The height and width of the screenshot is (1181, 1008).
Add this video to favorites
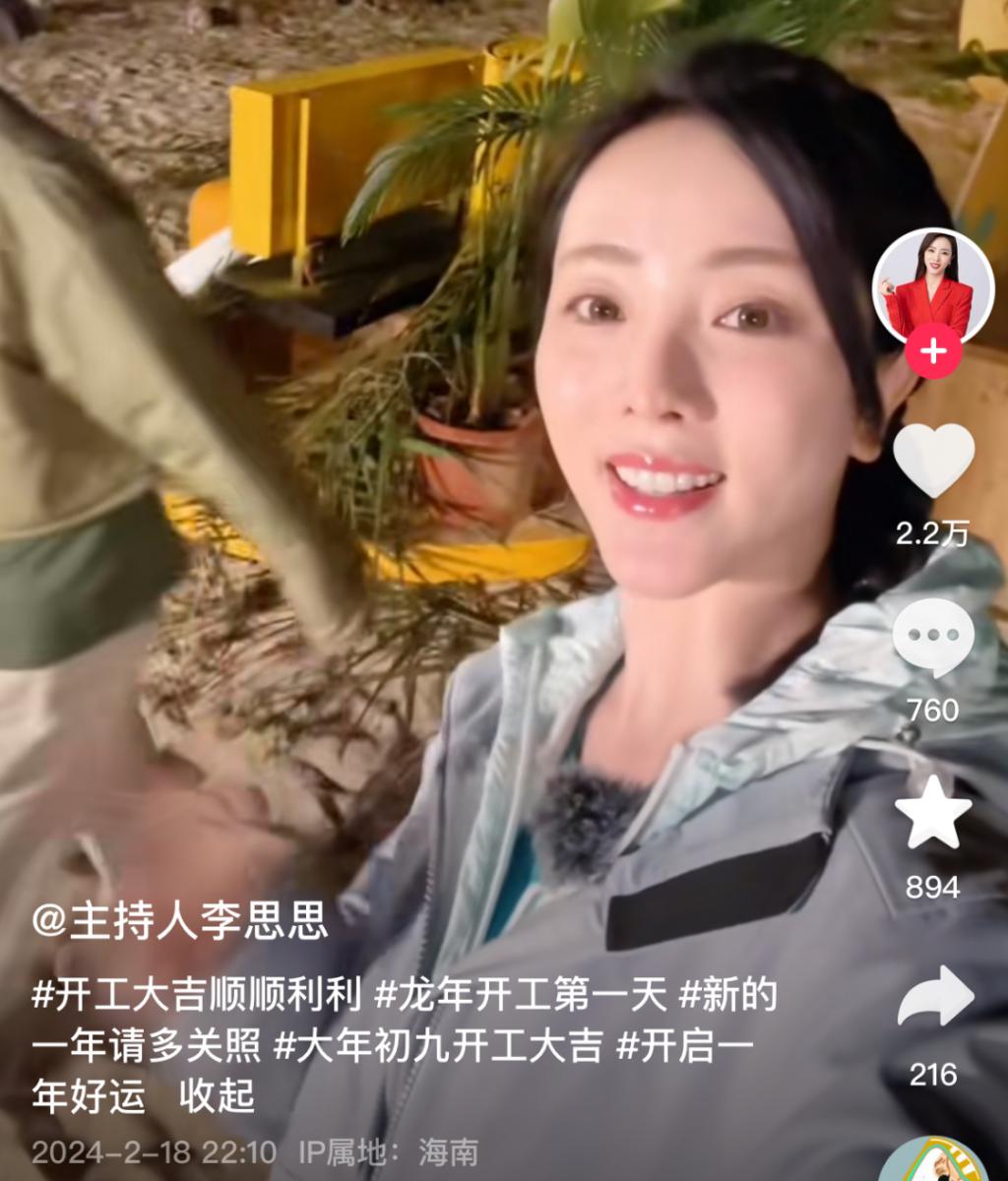coord(933,813)
